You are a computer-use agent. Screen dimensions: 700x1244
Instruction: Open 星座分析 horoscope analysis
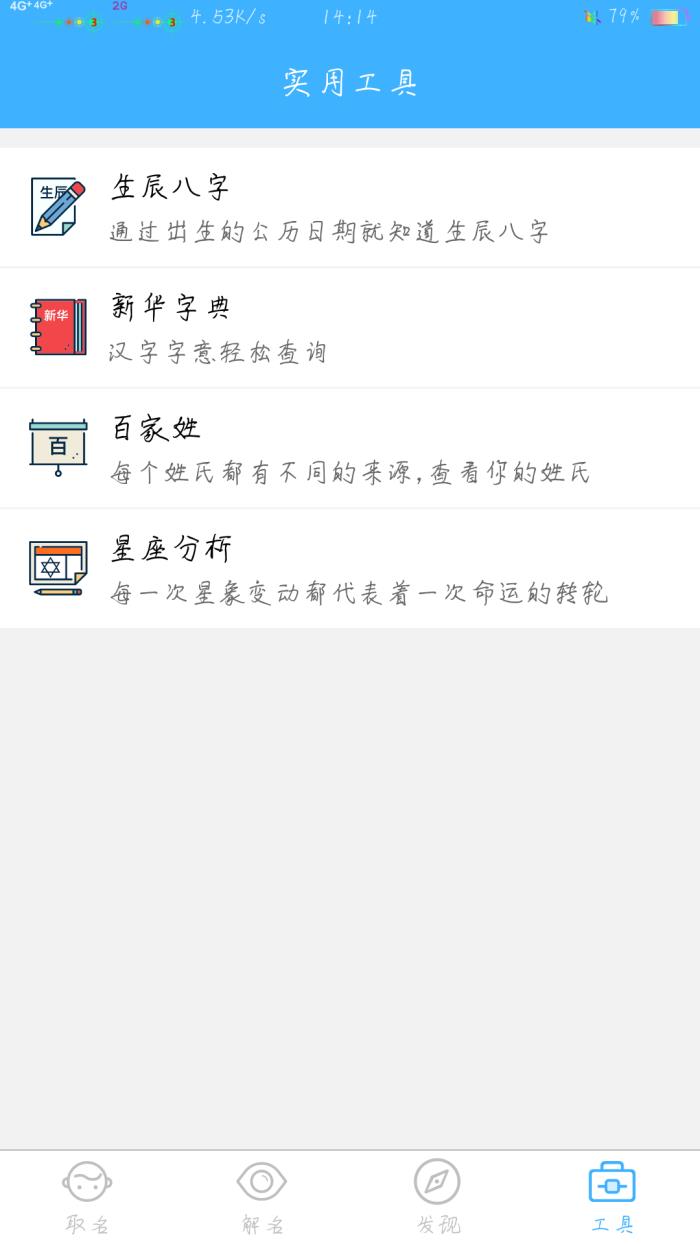(350, 568)
